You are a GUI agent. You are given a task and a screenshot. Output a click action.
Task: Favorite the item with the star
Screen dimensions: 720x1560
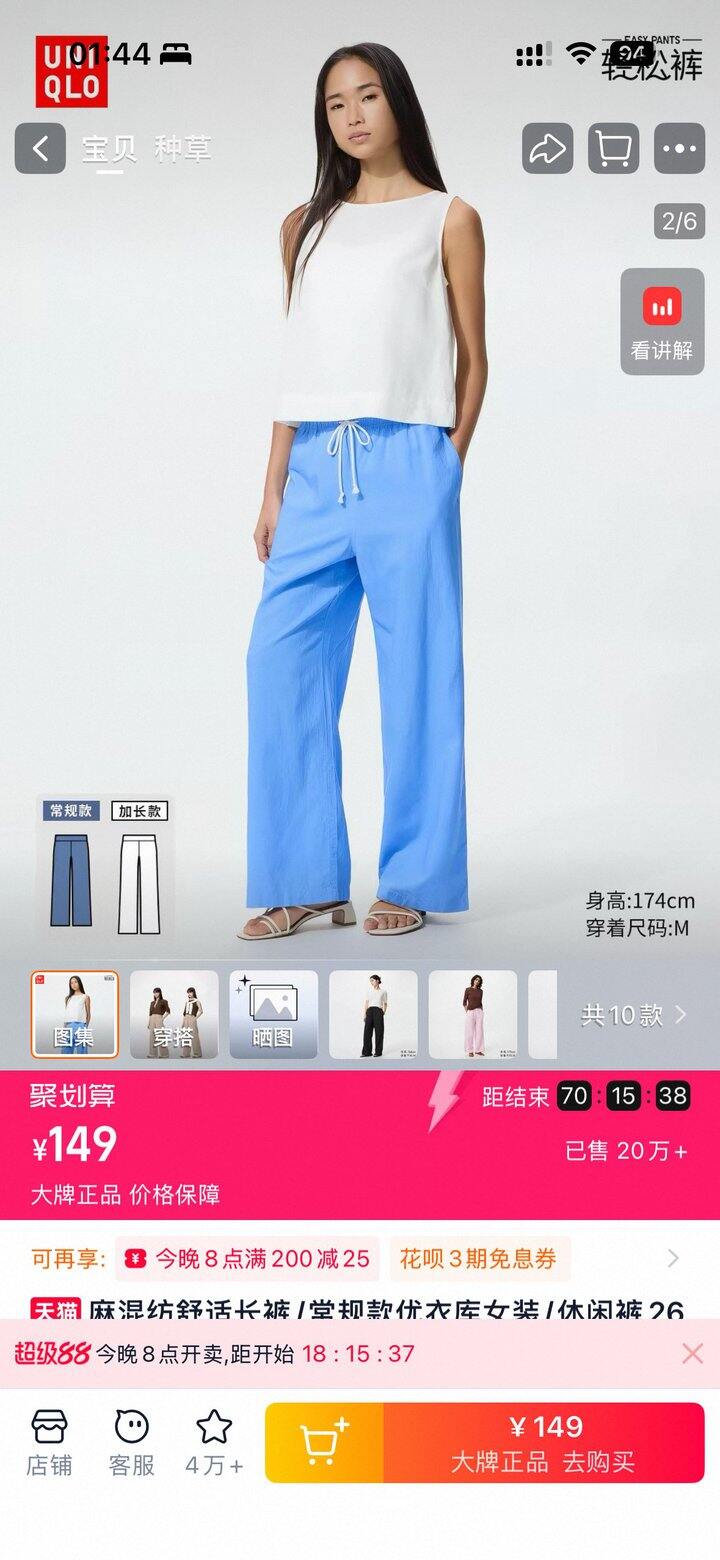[x=214, y=1443]
